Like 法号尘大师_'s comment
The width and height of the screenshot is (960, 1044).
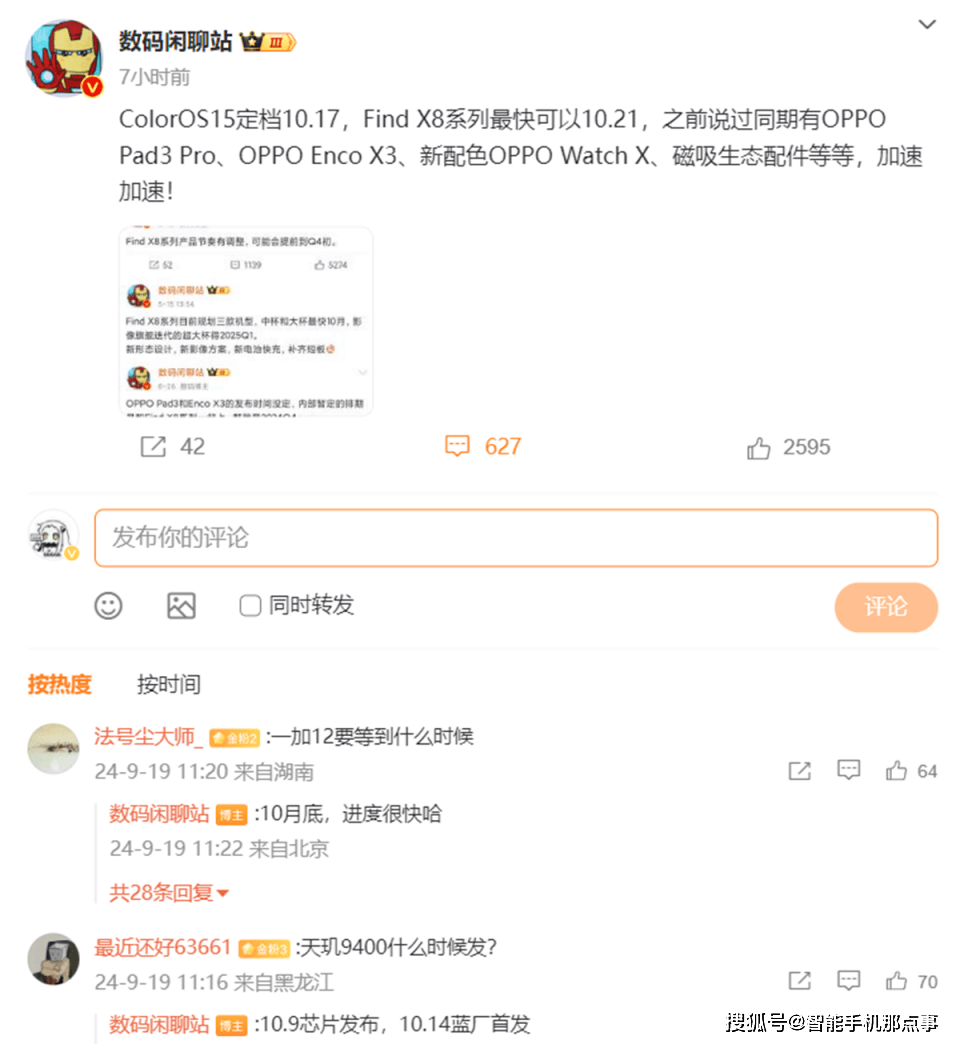896,771
